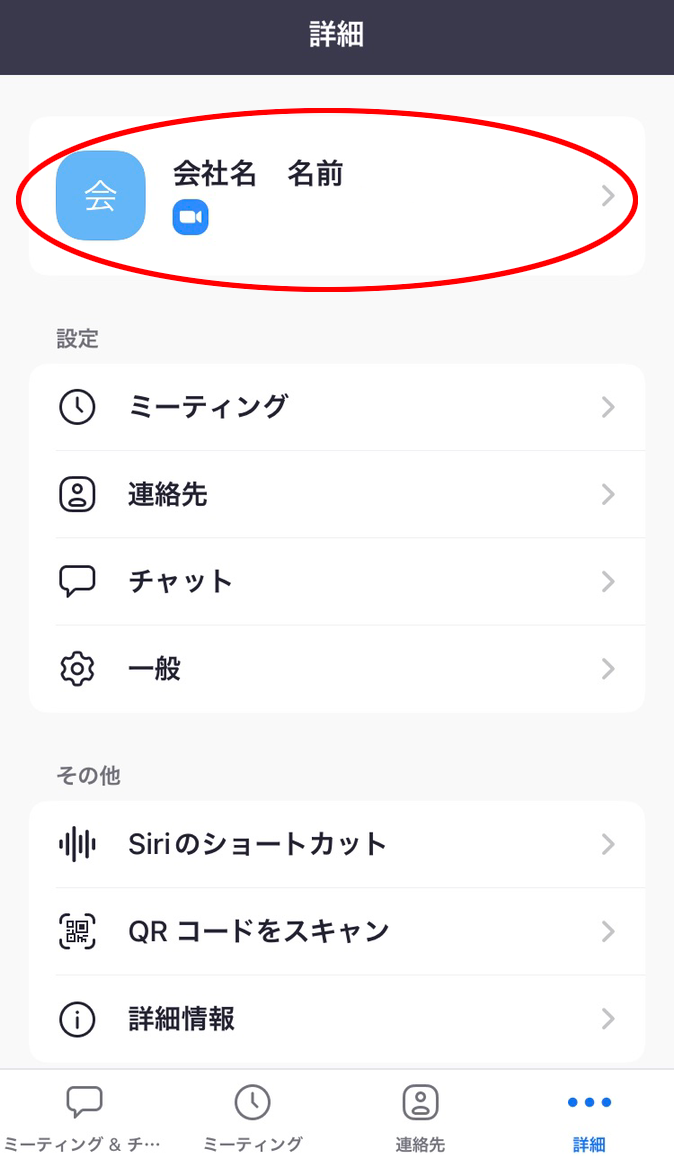Screen dimensions: 674x1158
Task: Open 連絡先 settings row
Action: pyautogui.click(x=337, y=494)
